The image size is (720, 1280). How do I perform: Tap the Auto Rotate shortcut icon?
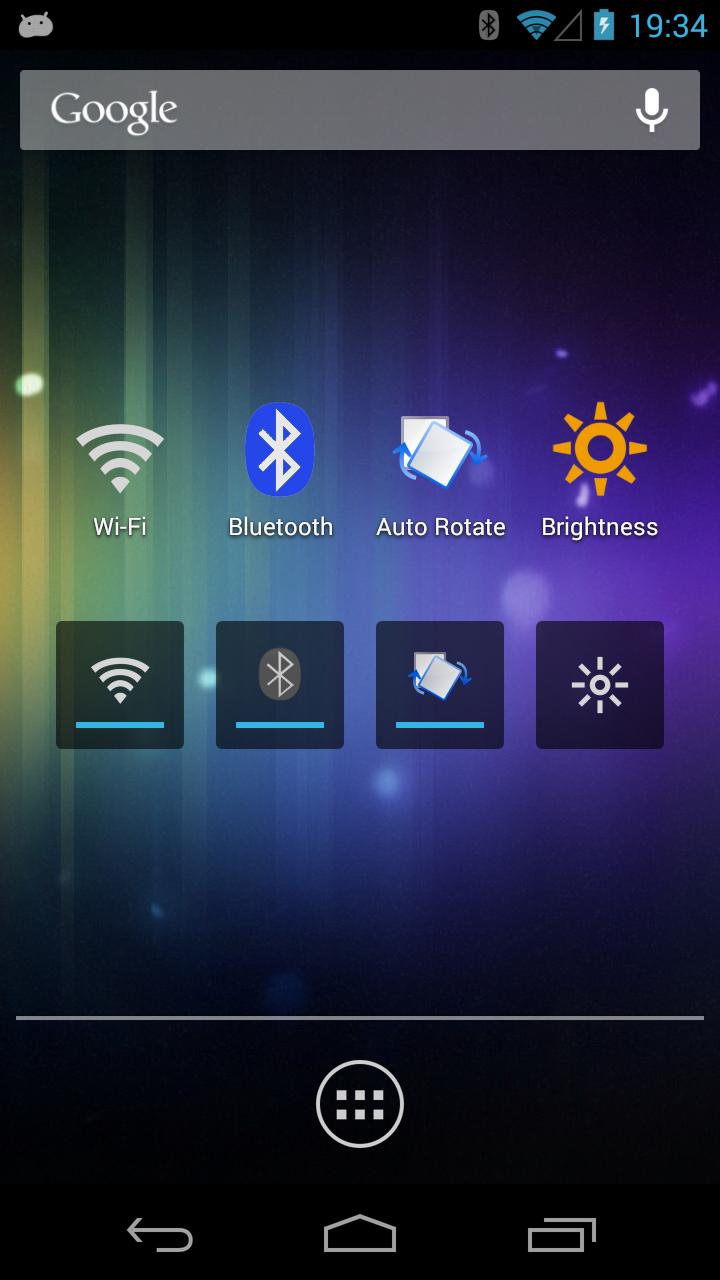coord(439,450)
